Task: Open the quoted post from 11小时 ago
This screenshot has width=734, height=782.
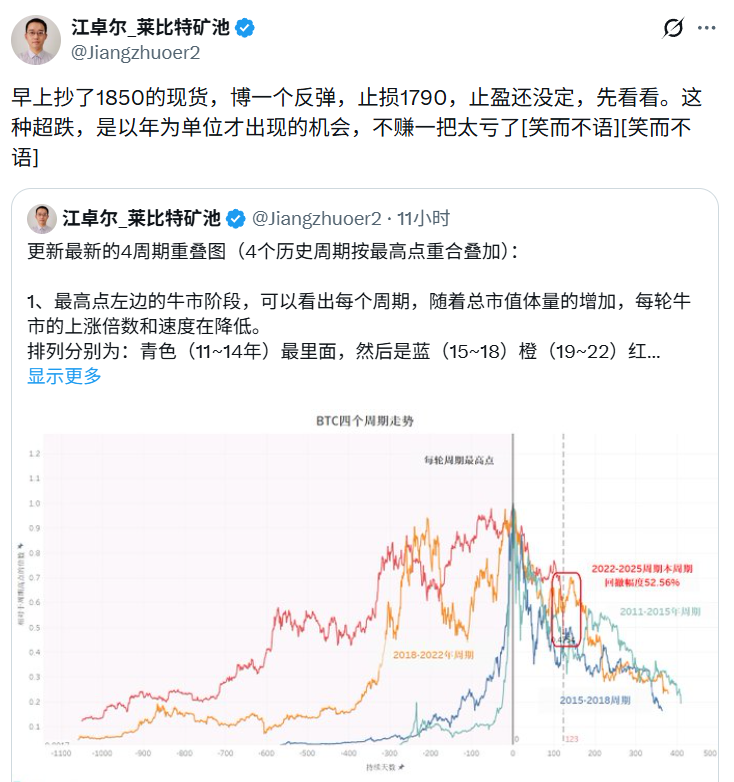Action: [x=428, y=218]
